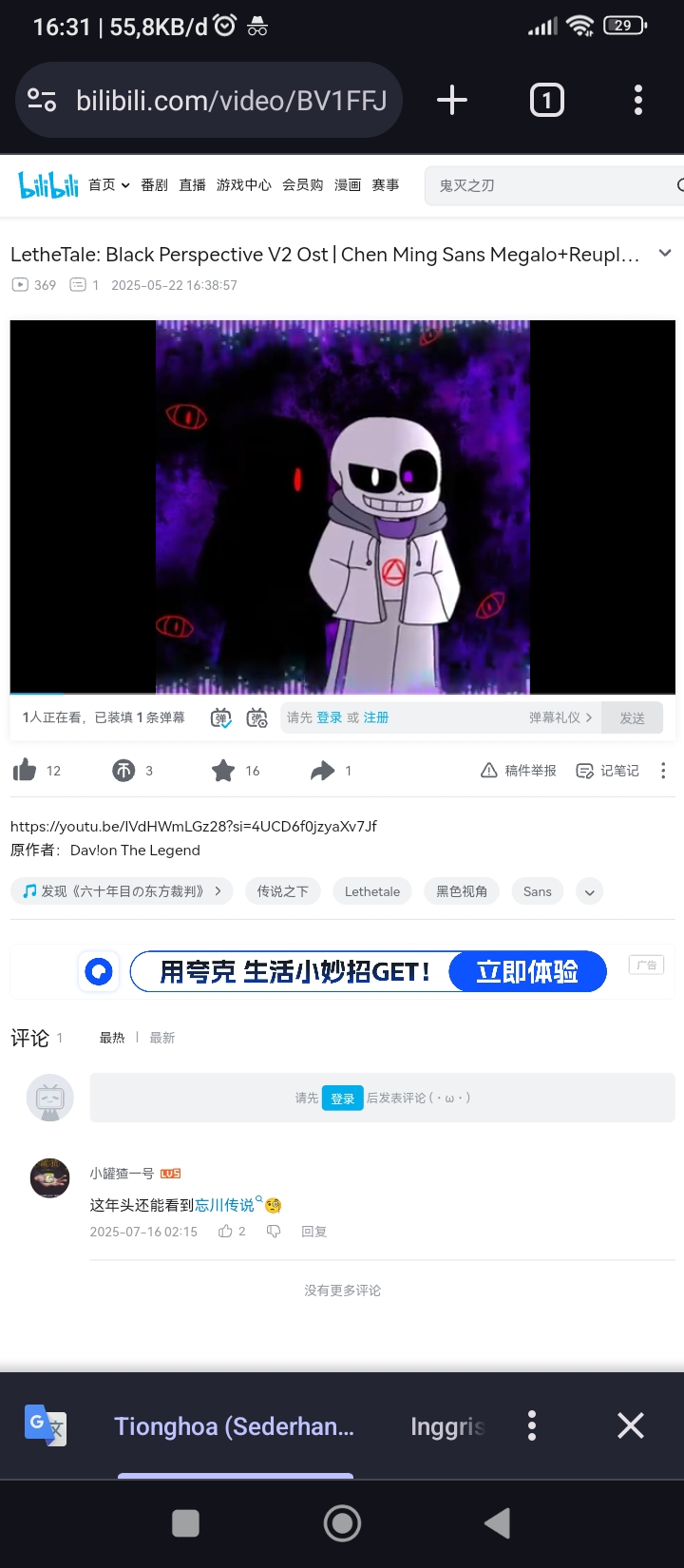Screen dimensions: 684x1568
Task: Expand more tags dropdown arrow
Action: coord(590,891)
